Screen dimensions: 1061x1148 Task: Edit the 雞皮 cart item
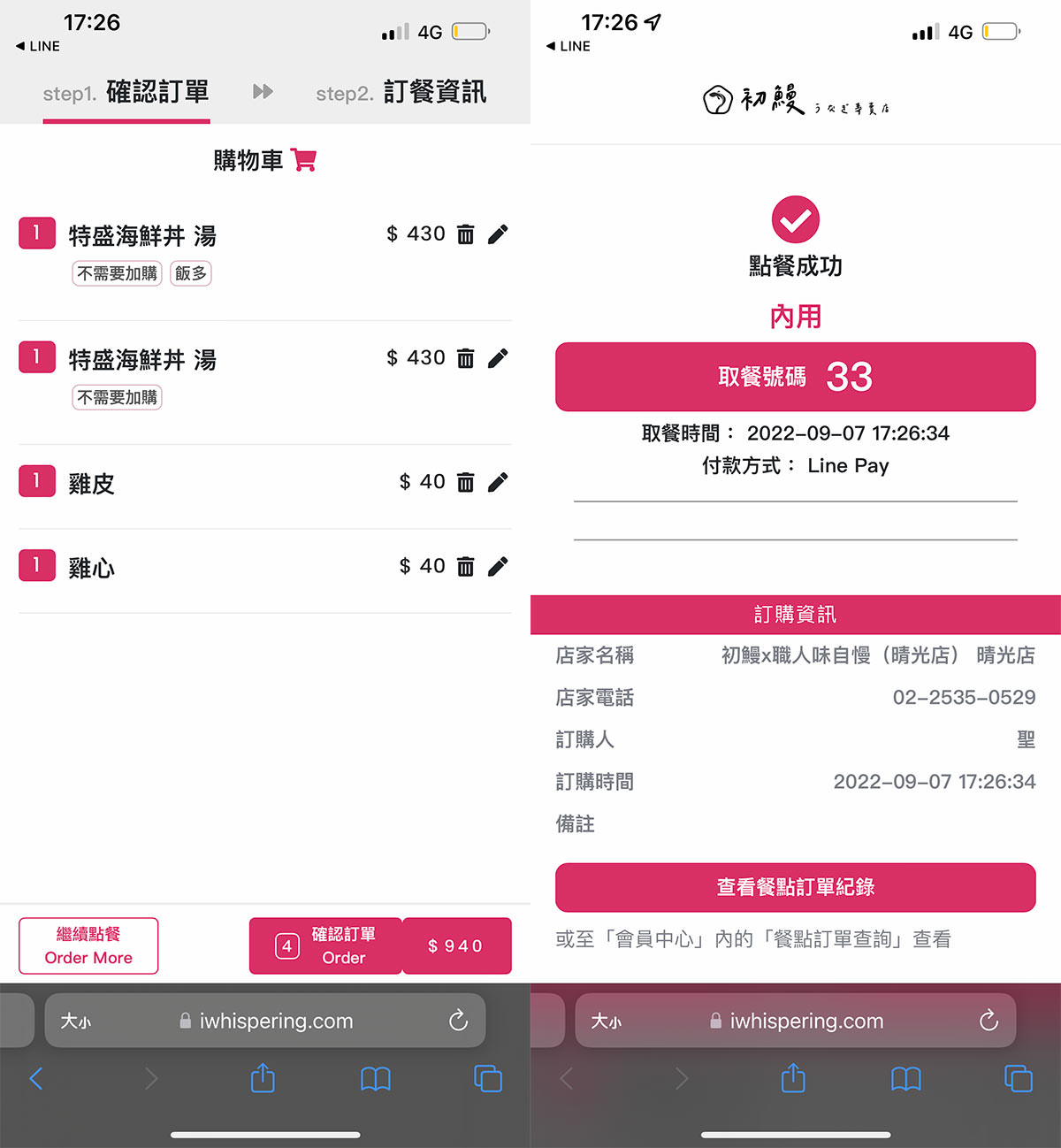(498, 482)
